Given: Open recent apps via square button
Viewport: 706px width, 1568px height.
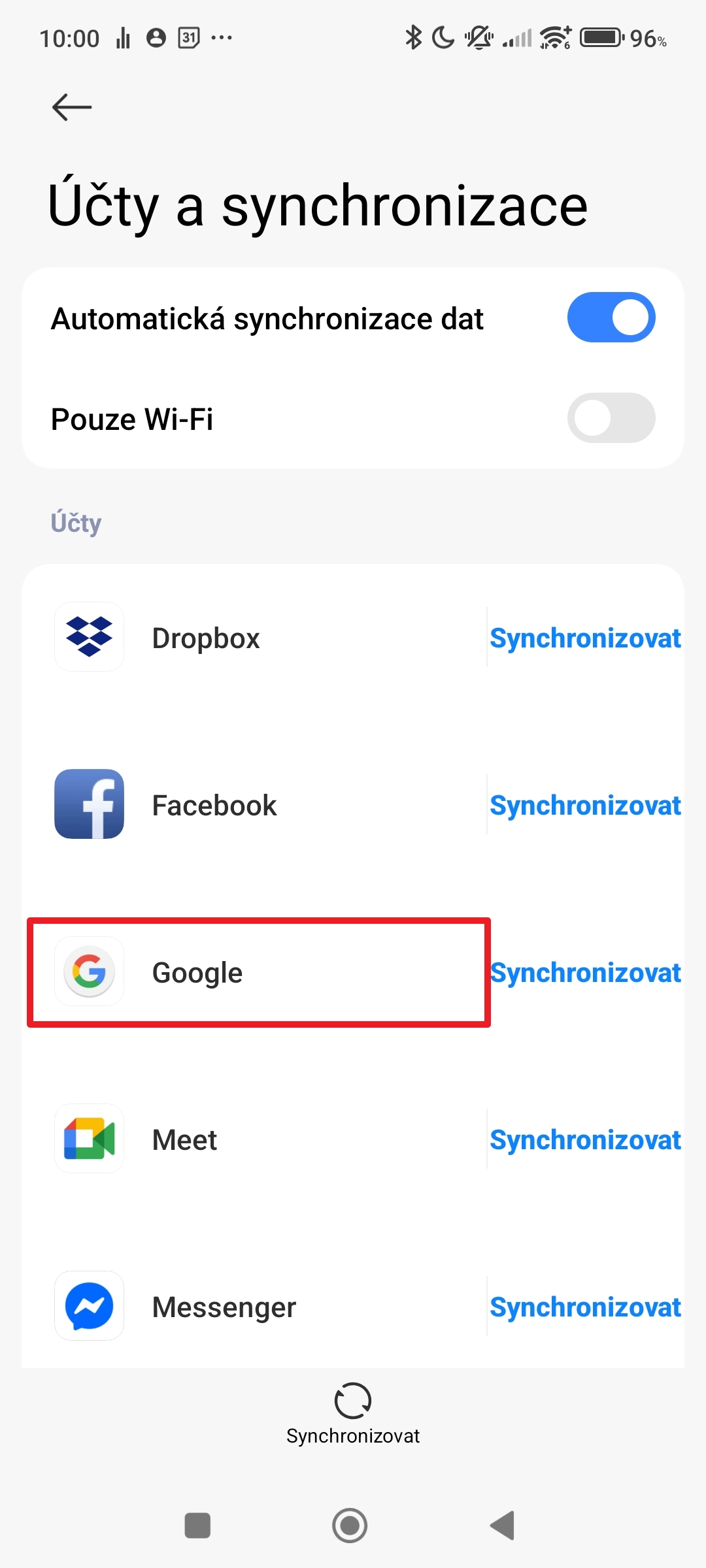Looking at the screenshot, I should tap(197, 1526).
